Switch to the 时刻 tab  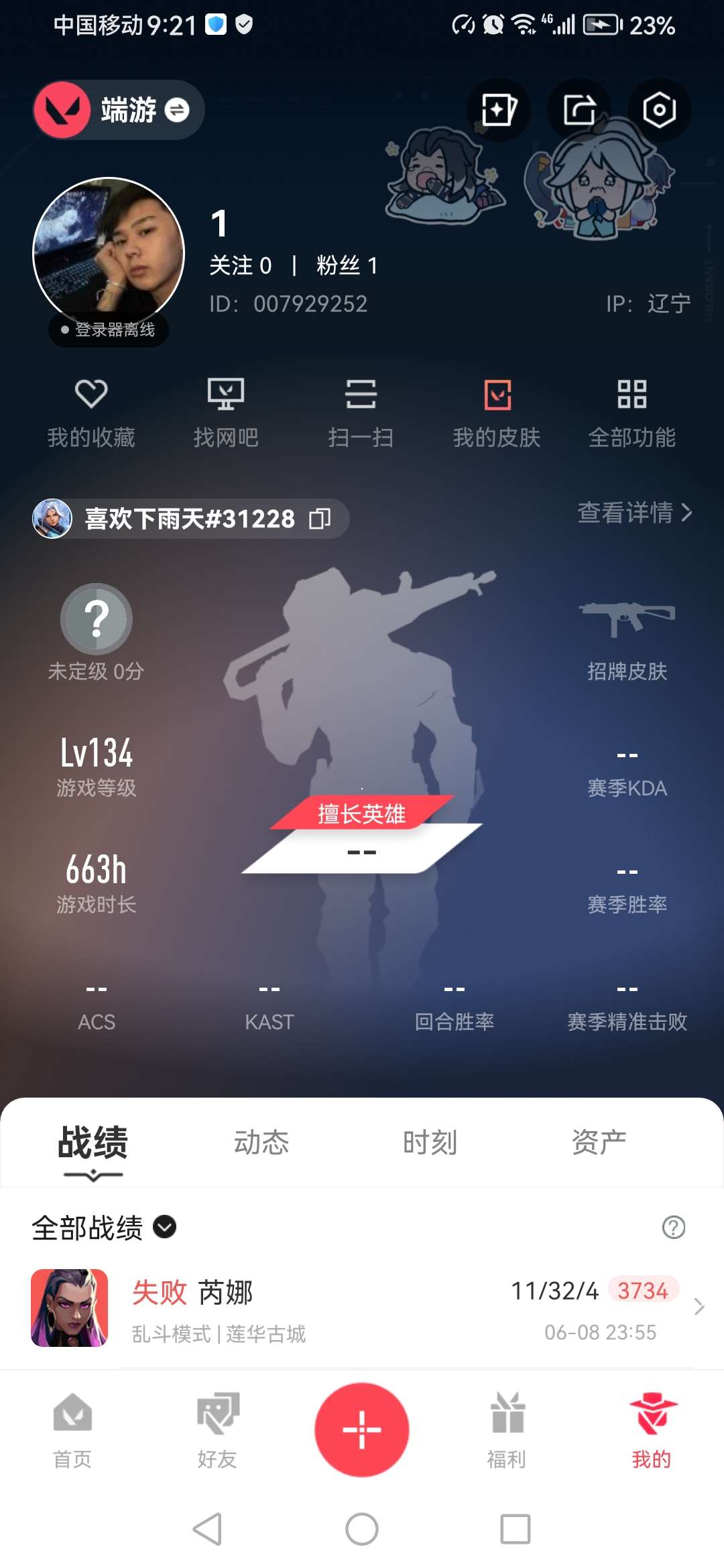pyautogui.click(x=430, y=1142)
